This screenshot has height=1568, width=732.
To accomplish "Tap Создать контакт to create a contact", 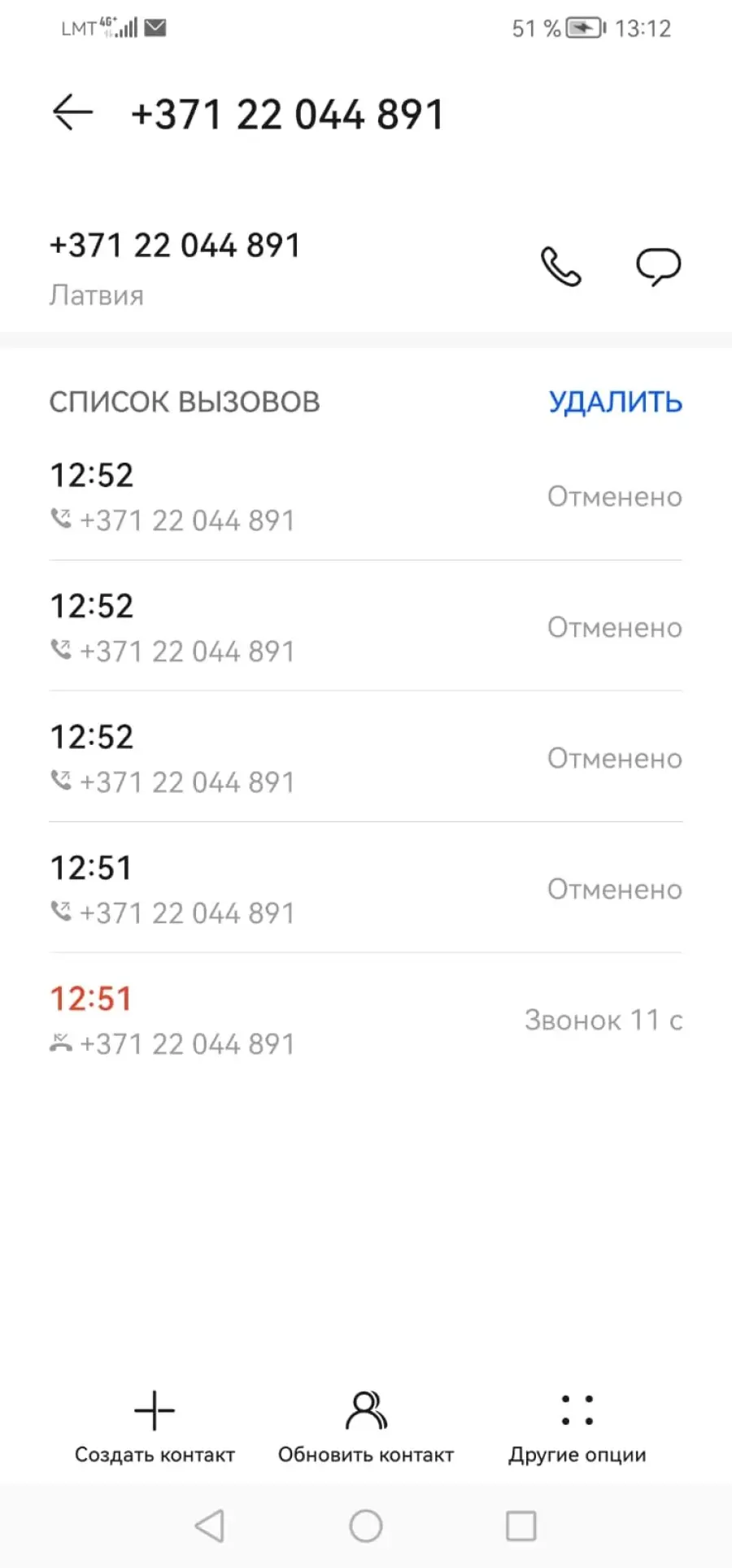I will tap(155, 1428).
